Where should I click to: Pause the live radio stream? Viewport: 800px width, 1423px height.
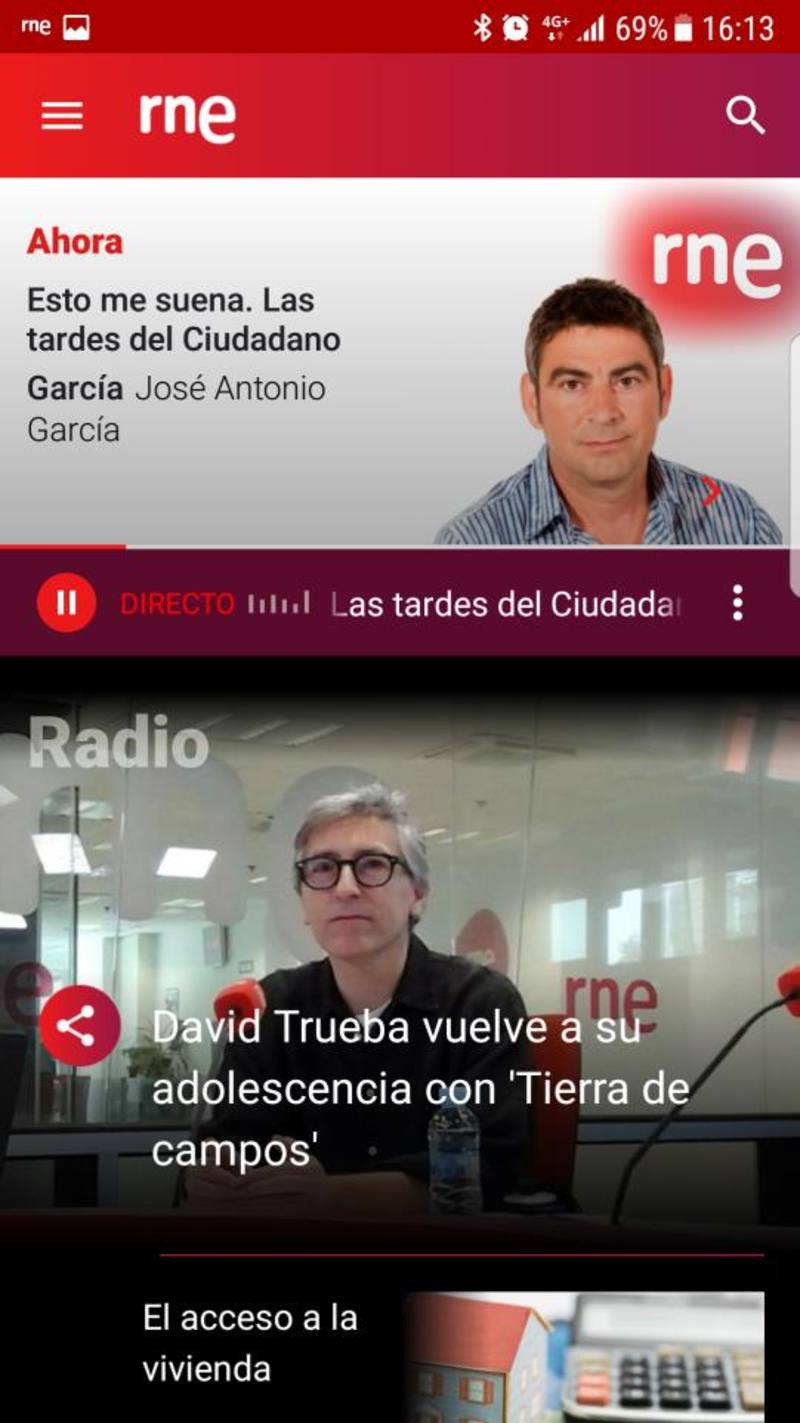pyautogui.click(x=67, y=603)
